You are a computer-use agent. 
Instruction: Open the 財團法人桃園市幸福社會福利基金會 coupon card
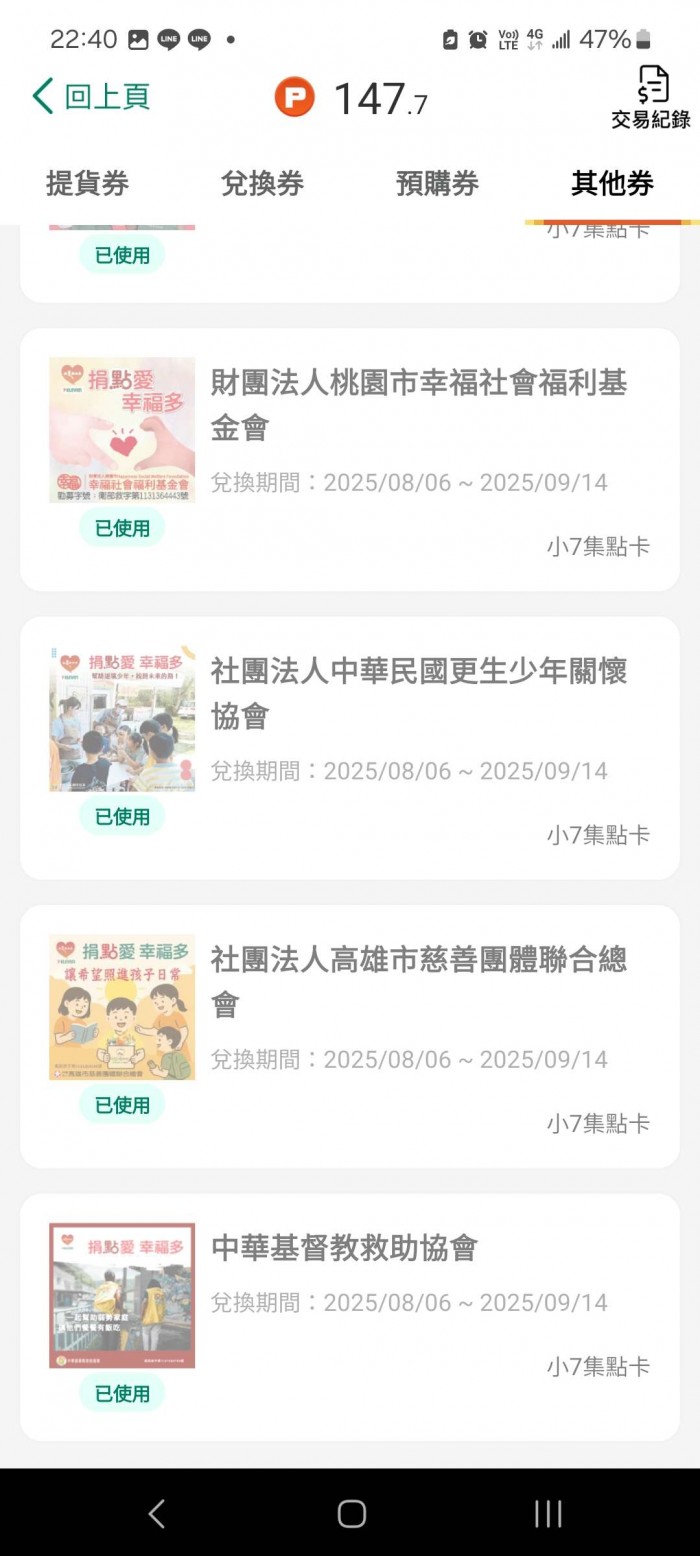[x=418, y=404]
